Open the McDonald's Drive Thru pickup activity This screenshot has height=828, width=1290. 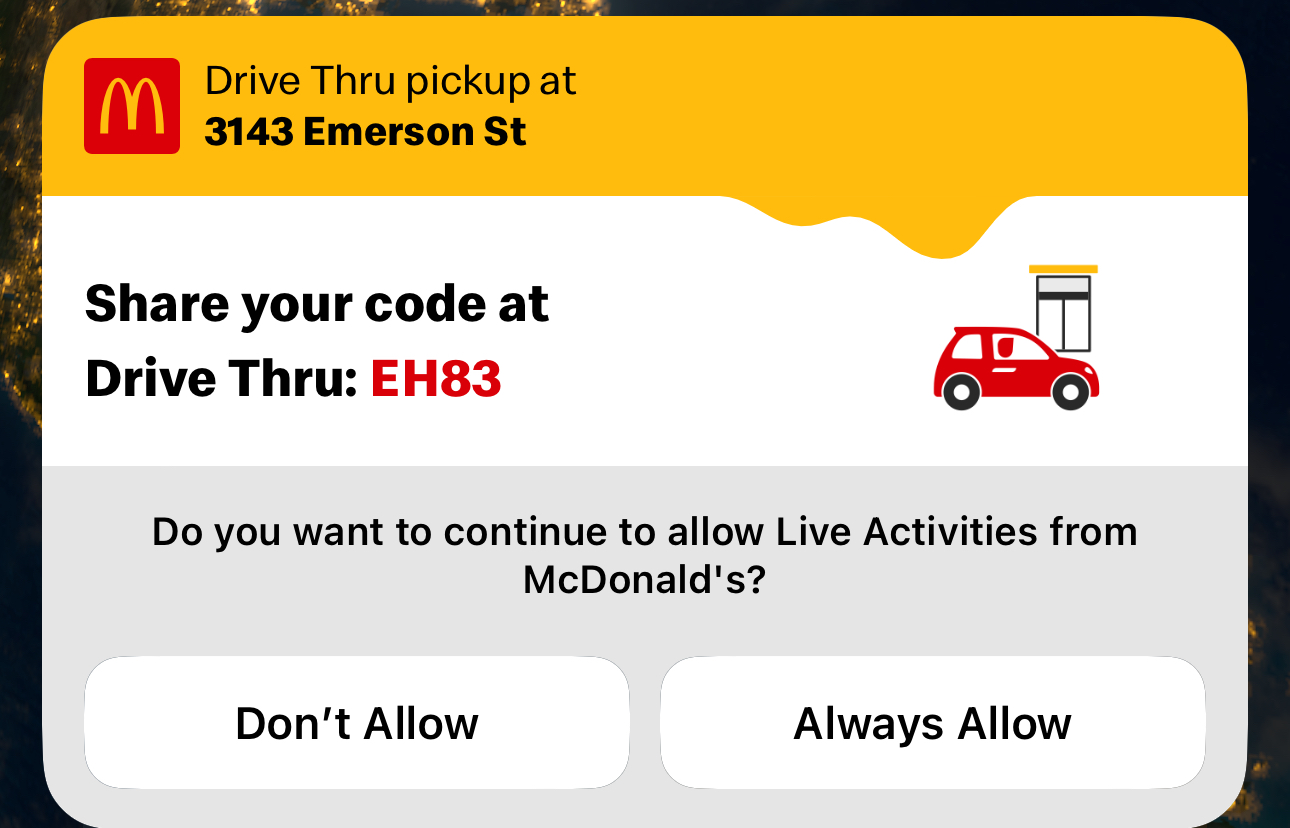[x=644, y=300]
